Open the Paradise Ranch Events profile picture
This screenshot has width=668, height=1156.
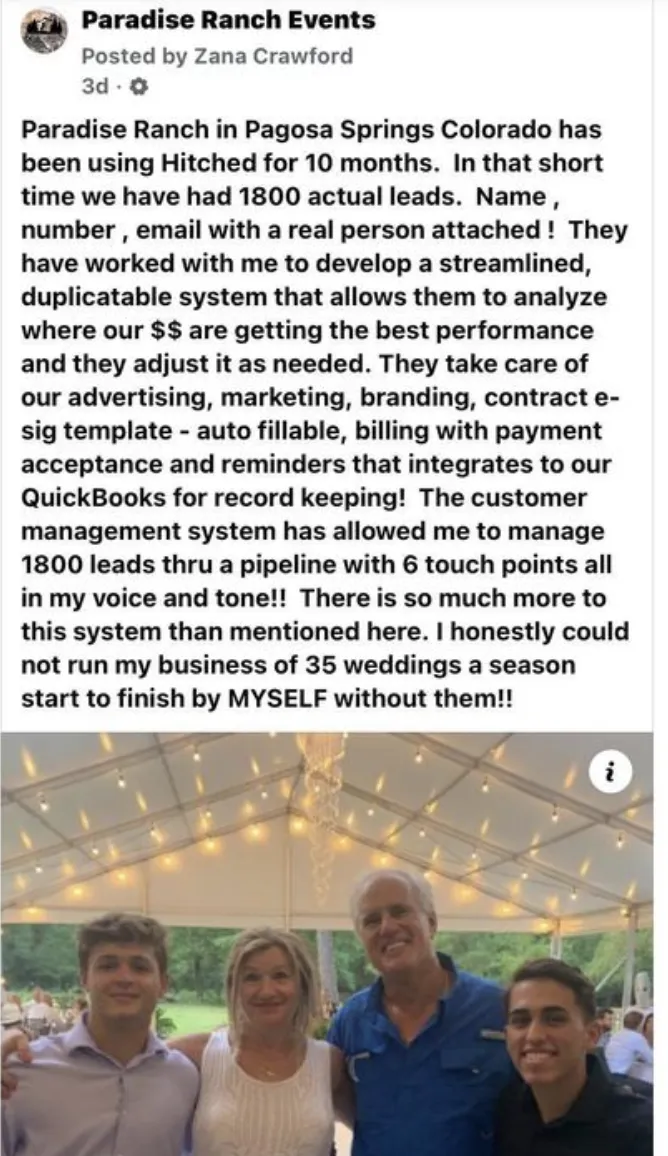[x=44, y=30]
